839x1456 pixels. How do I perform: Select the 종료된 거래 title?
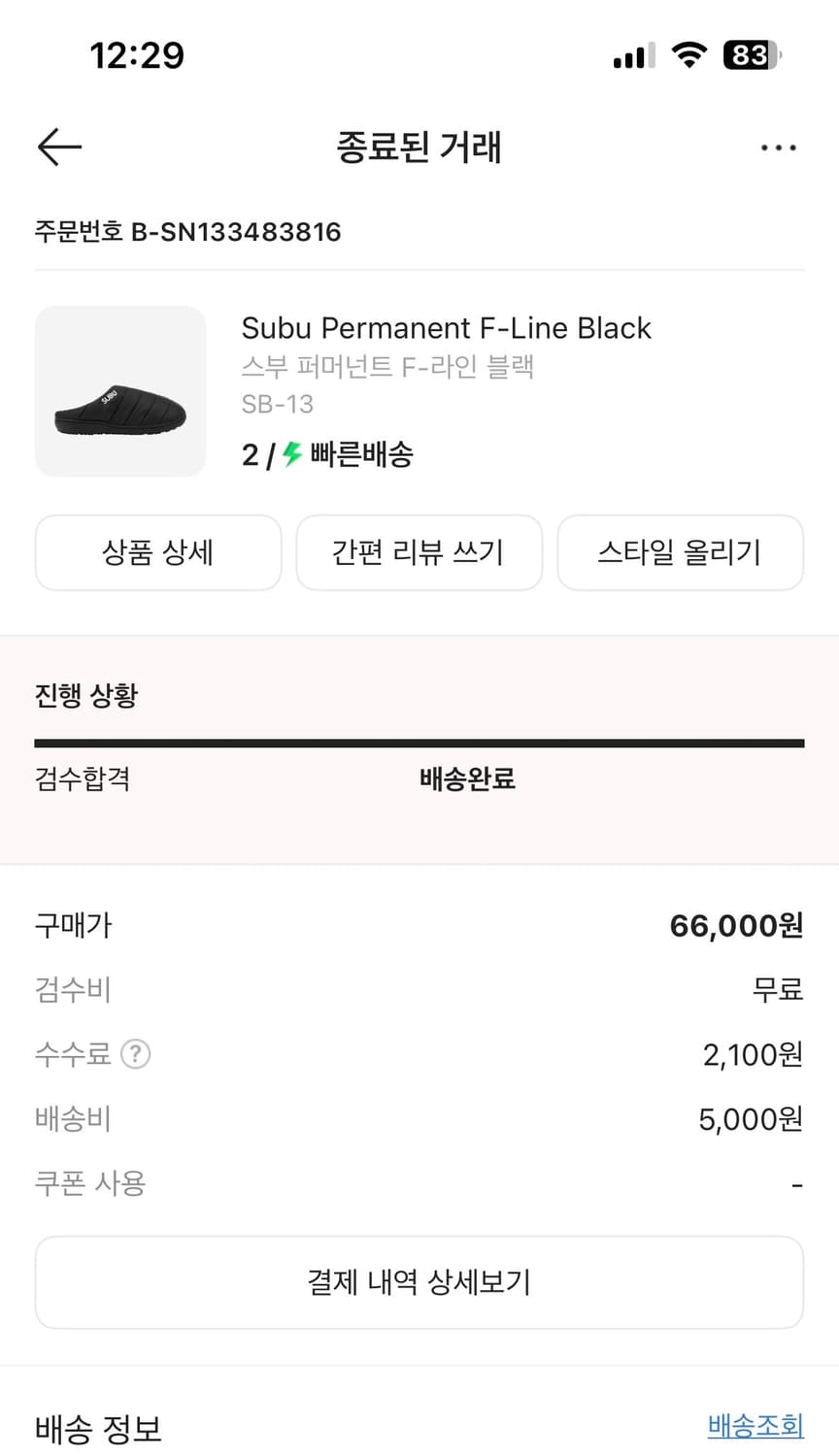(x=419, y=147)
